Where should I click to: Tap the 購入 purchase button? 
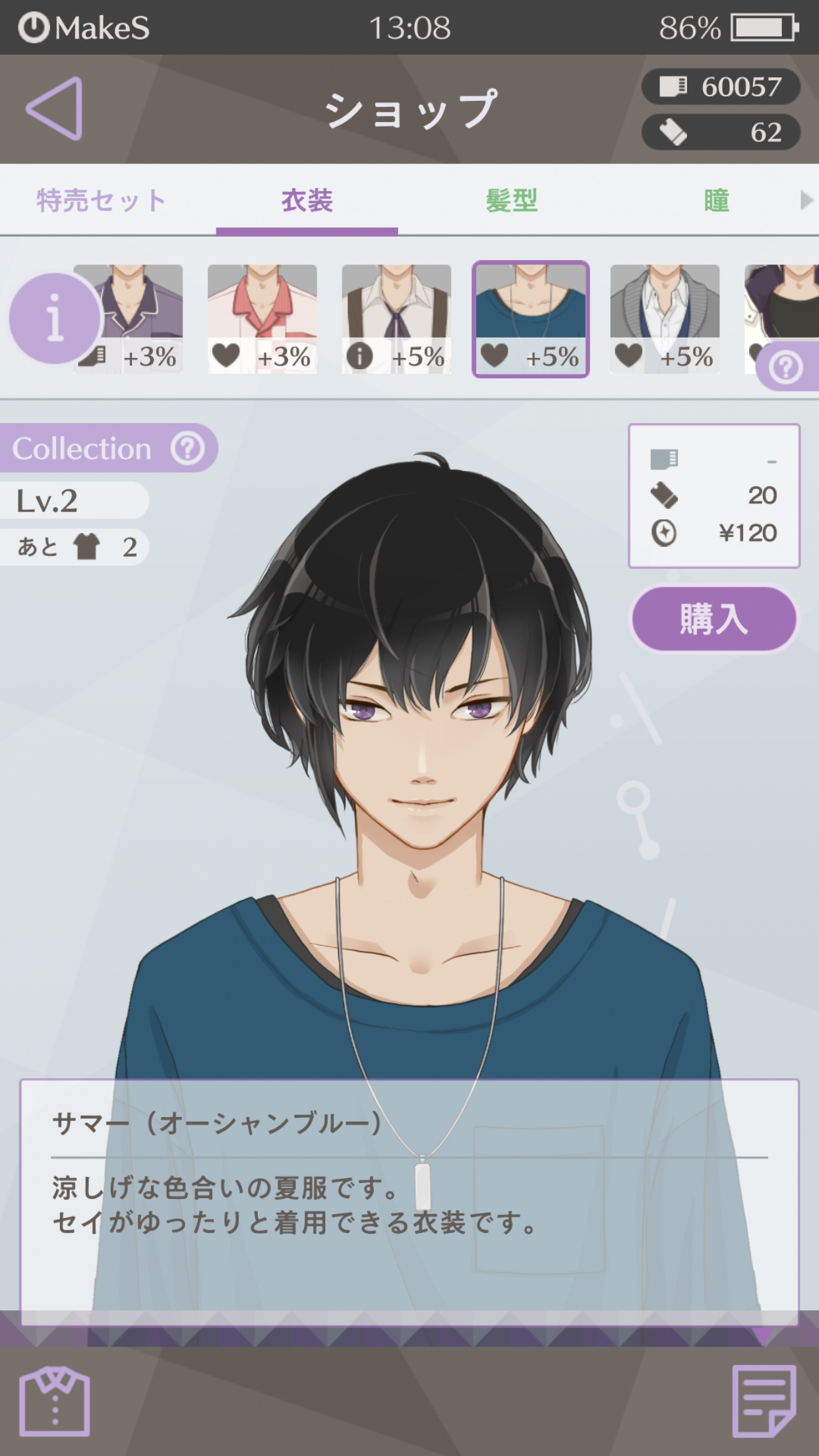click(713, 619)
